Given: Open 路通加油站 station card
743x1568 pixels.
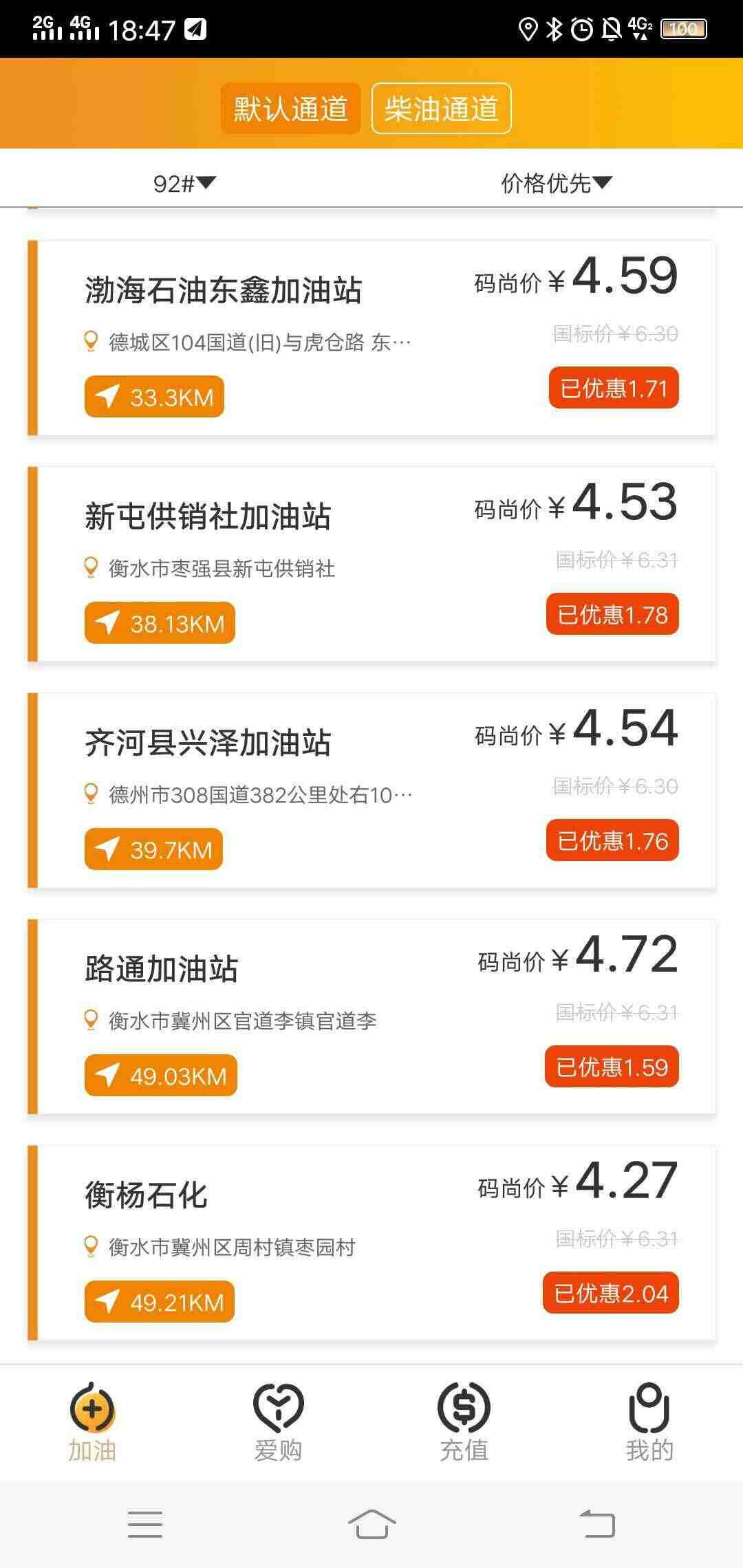Looking at the screenshot, I should click(371, 1016).
